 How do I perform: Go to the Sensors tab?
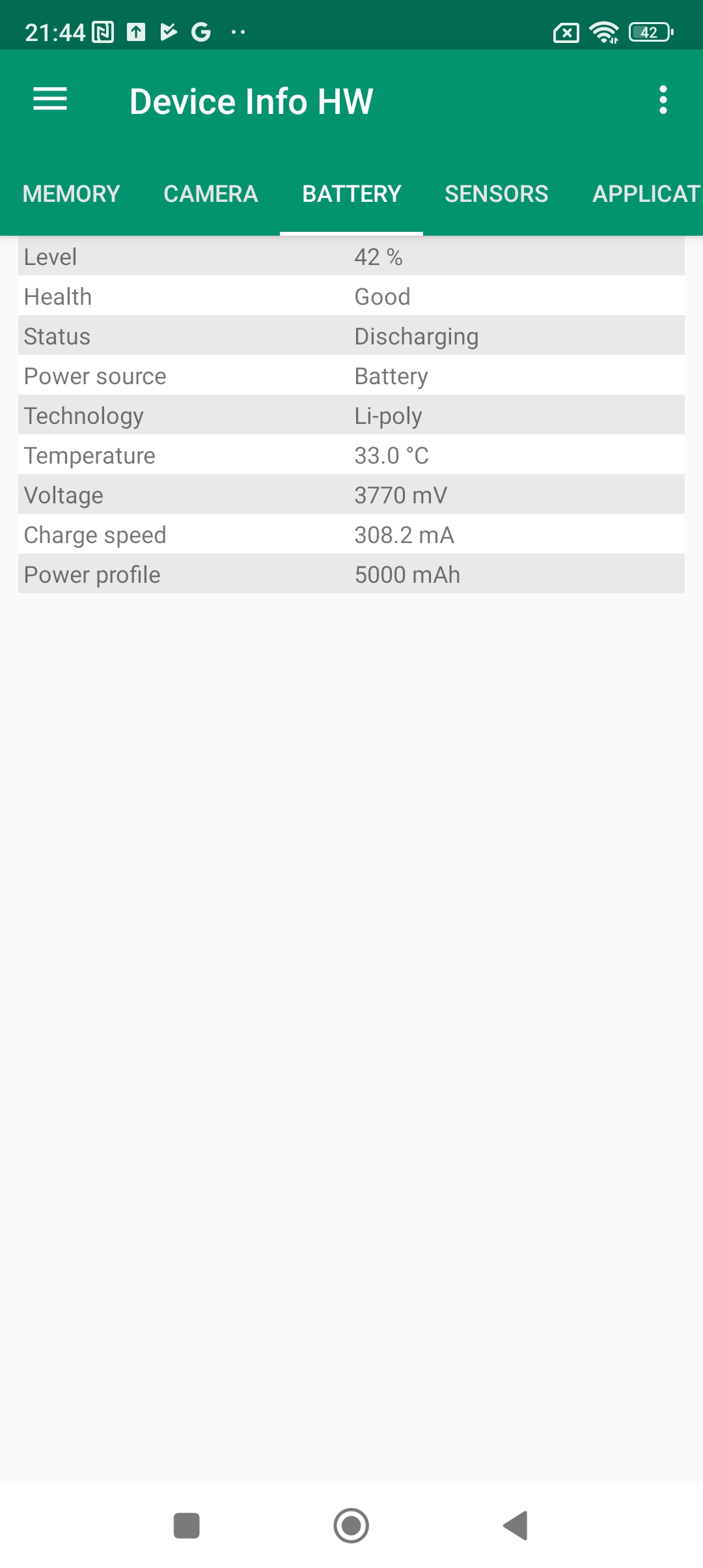point(496,194)
